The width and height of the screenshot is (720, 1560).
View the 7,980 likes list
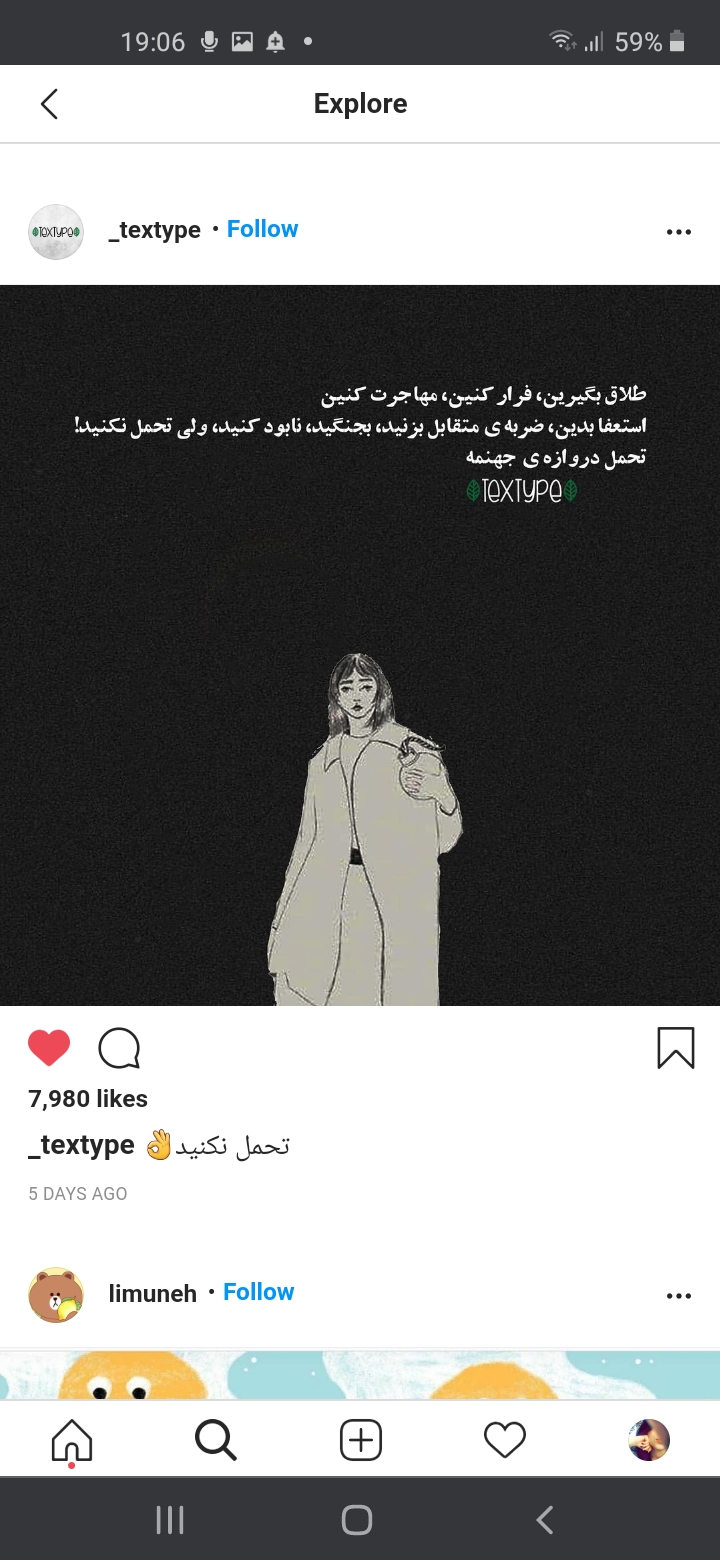point(88,1098)
